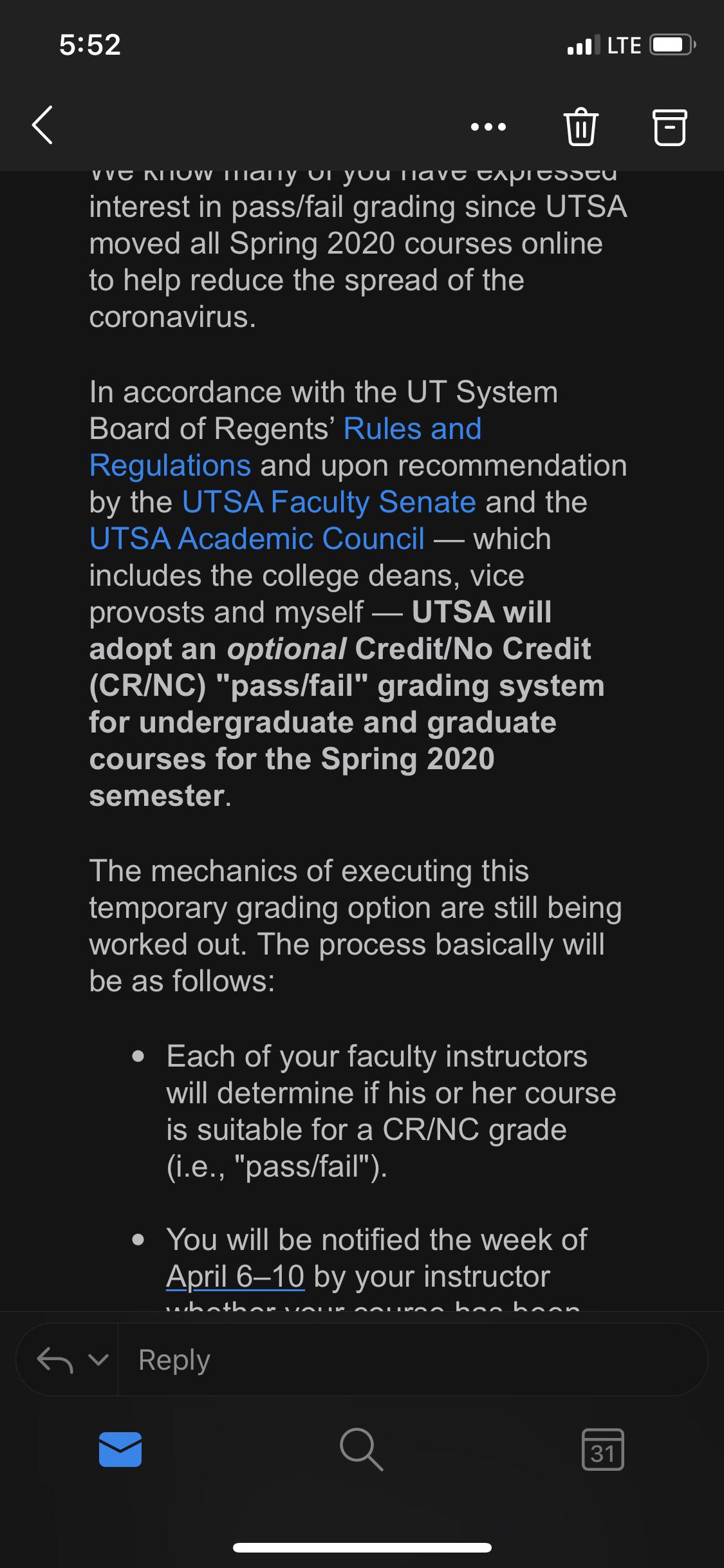Switch to the Calendar tab

[602, 1450]
